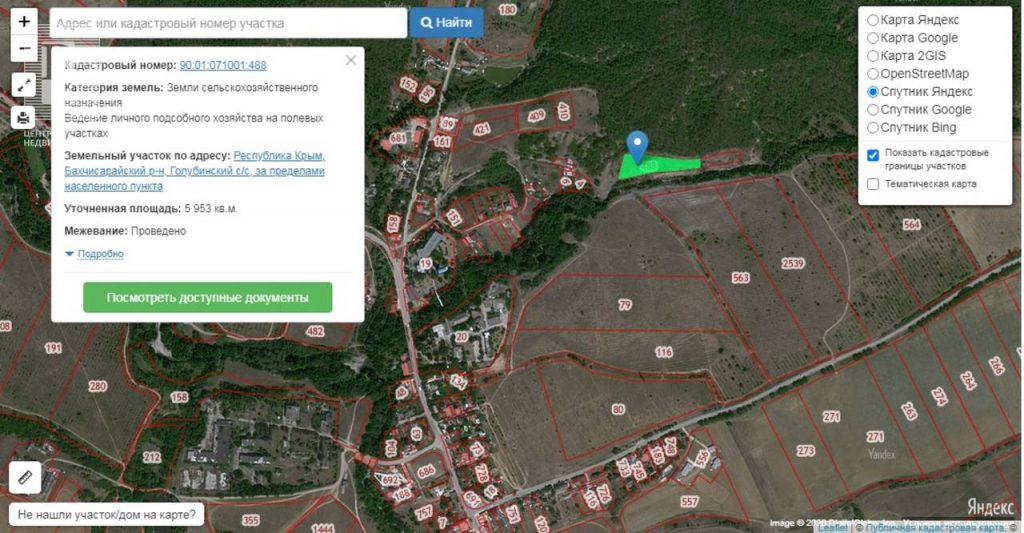Toggle fullscreen map view
Screen dimensions: 1024x533
24,85
